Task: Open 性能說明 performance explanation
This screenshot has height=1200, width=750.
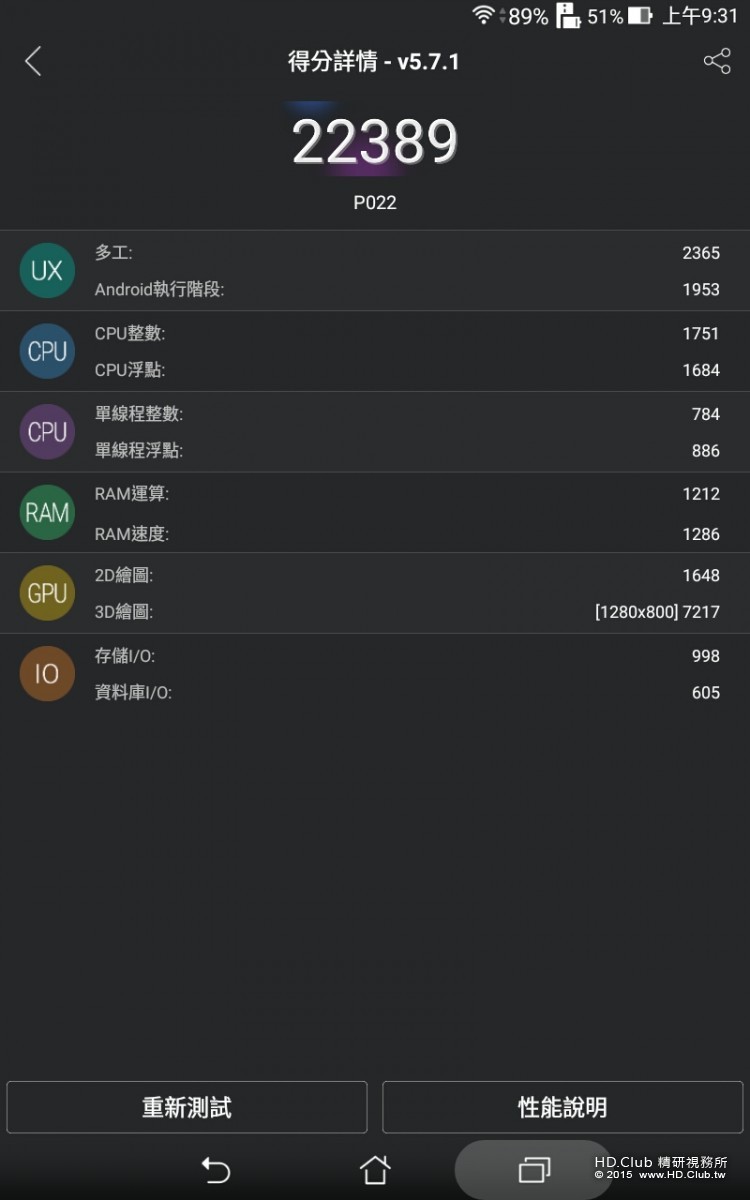Action: click(562, 1107)
